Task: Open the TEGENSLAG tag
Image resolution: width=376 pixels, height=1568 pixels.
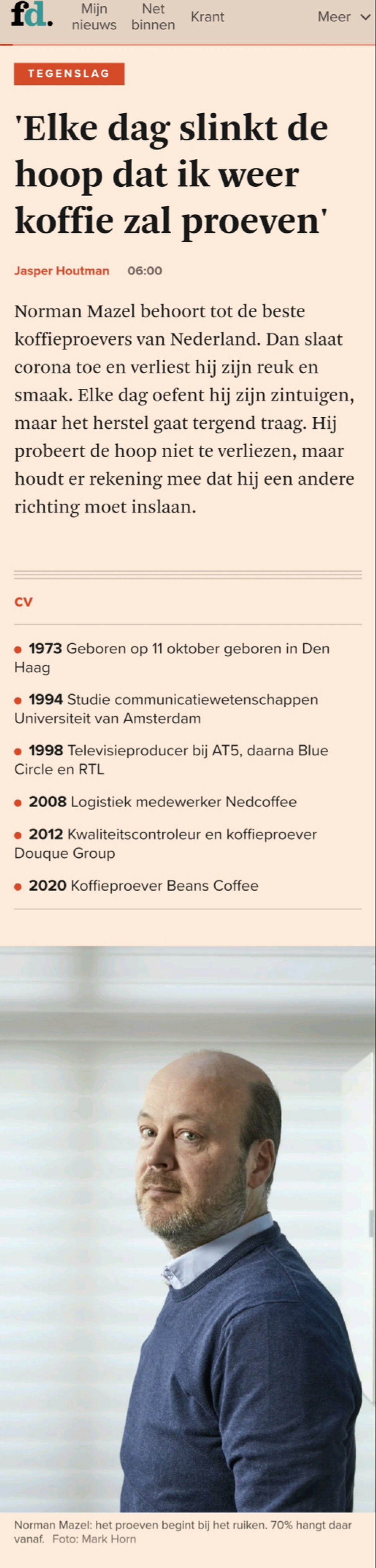Action: [x=69, y=74]
